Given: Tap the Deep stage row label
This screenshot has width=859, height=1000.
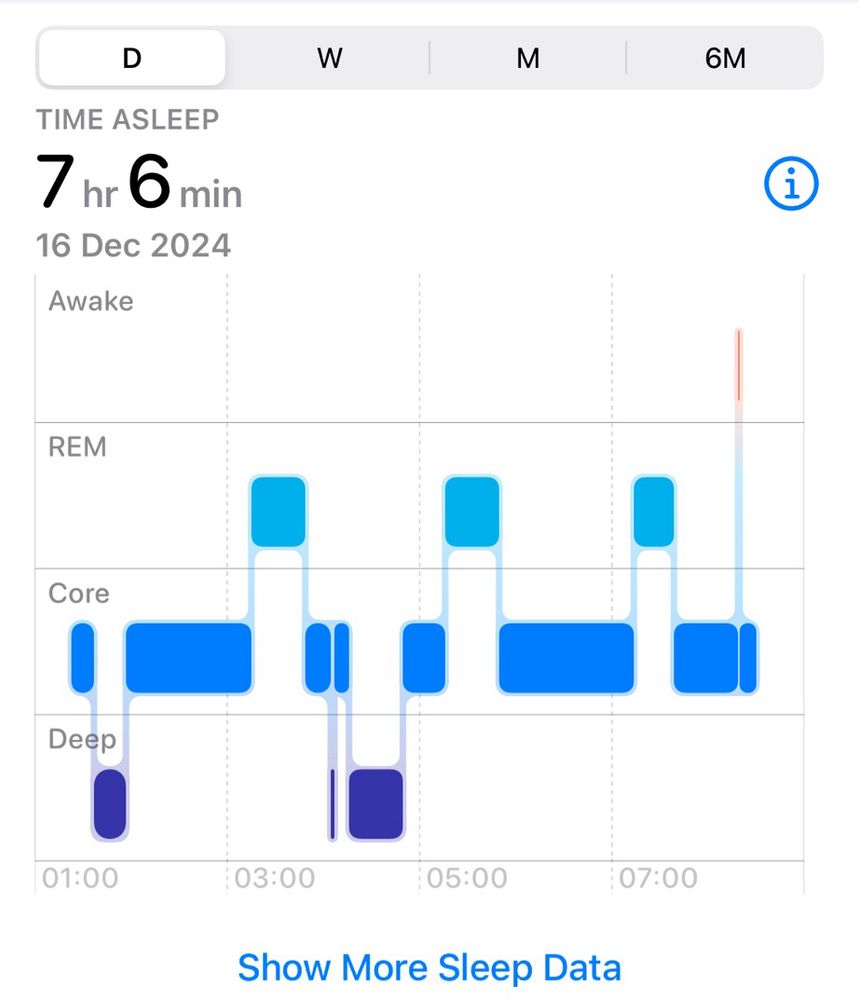Looking at the screenshot, I should [82, 739].
